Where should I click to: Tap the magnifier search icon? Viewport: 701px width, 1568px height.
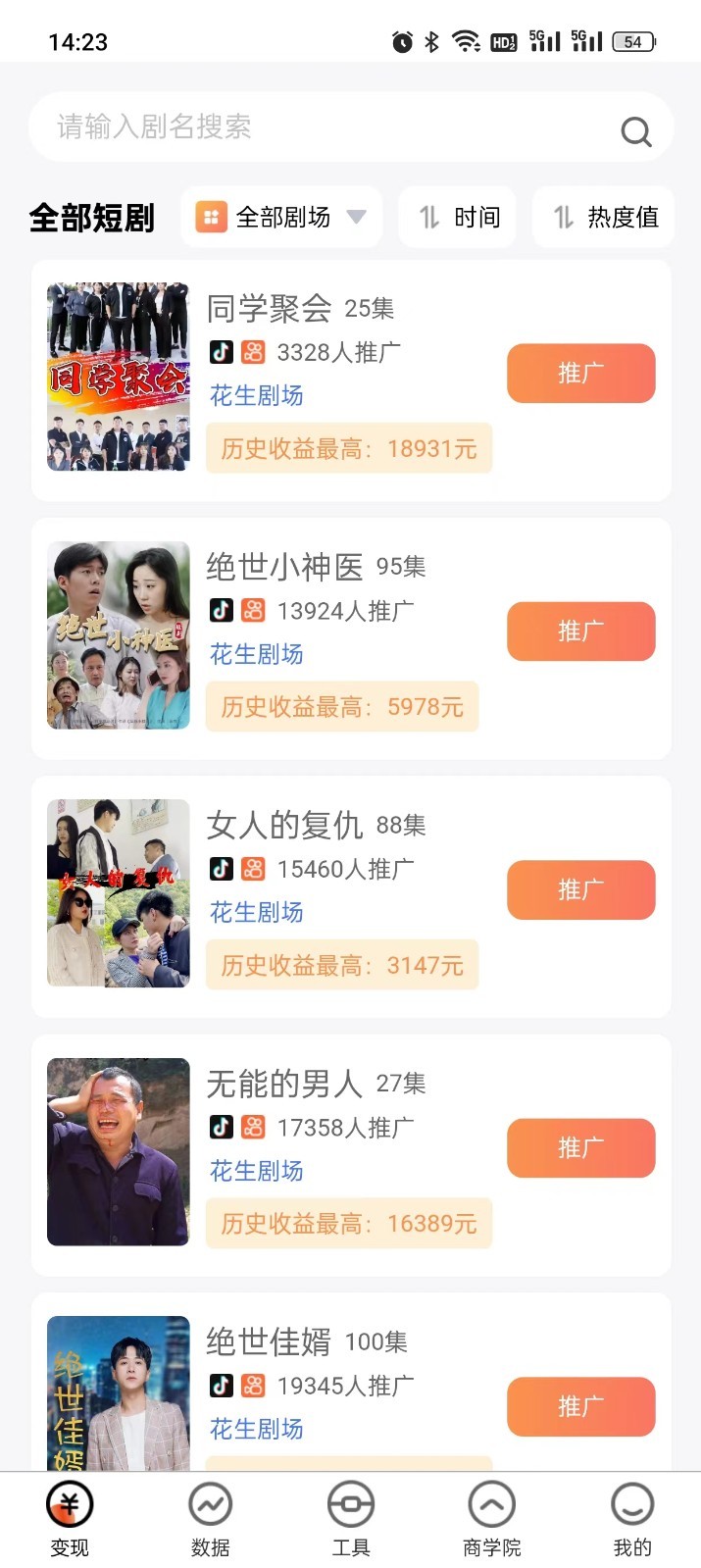coord(636,131)
